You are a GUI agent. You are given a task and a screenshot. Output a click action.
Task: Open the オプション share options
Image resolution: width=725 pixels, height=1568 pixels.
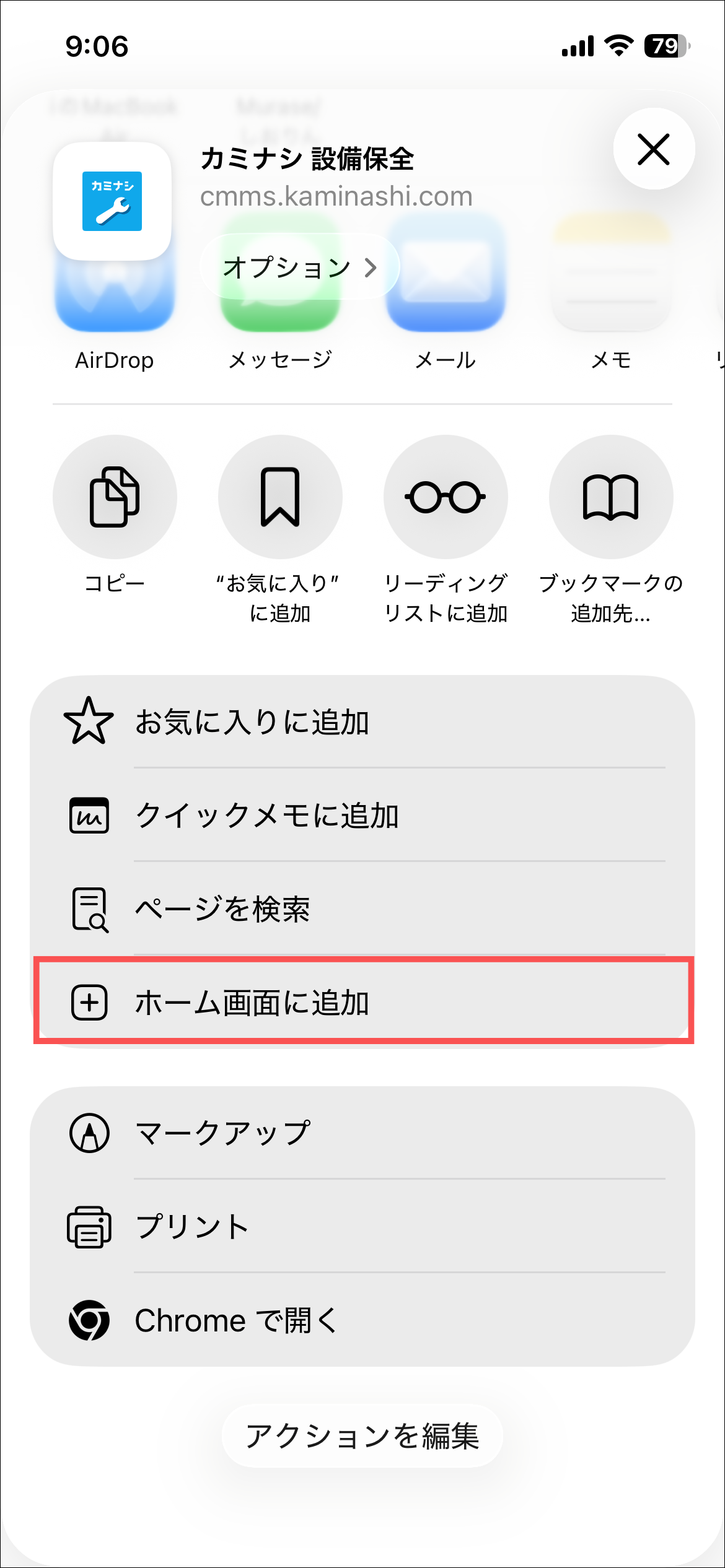300,268
